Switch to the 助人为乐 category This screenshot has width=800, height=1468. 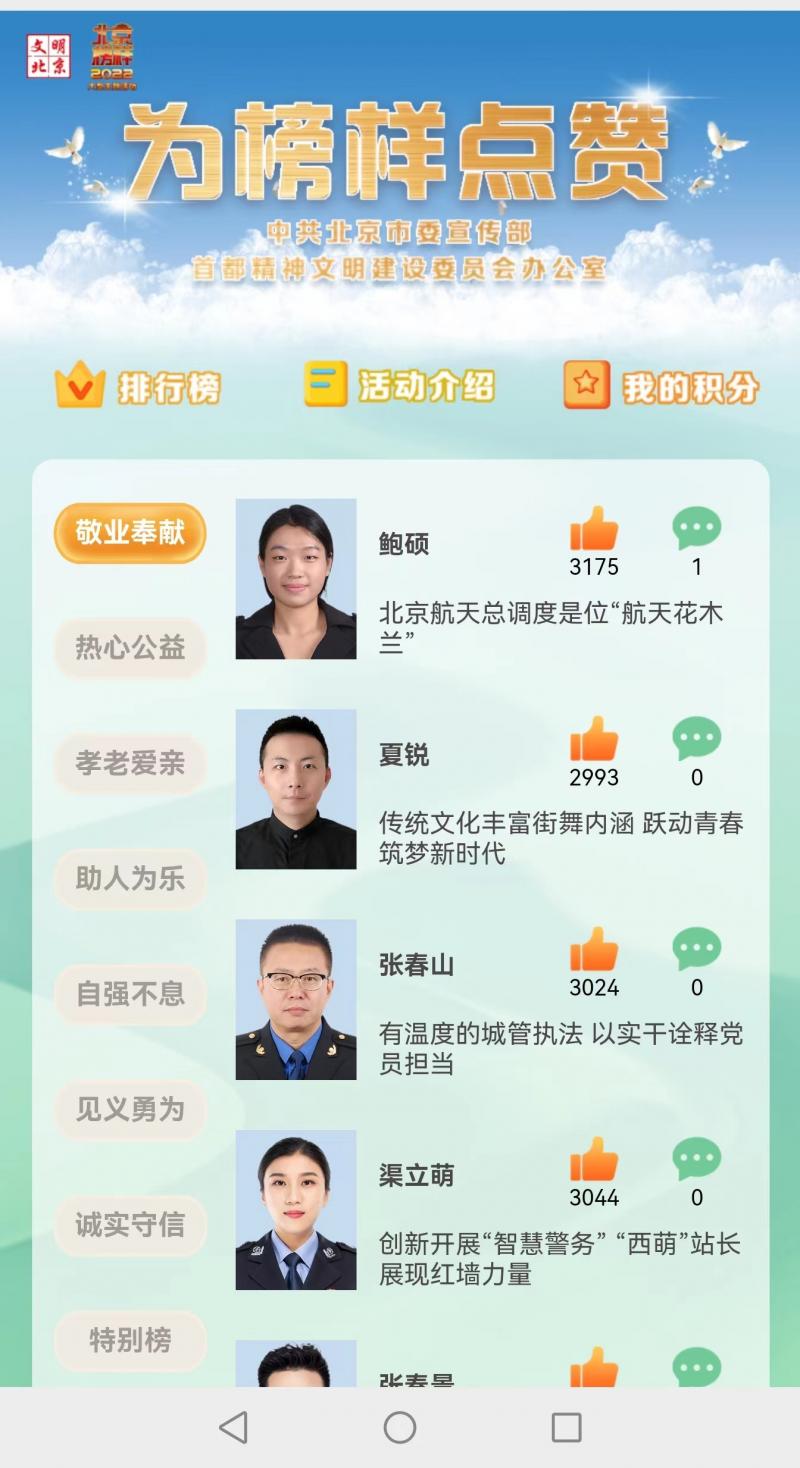pyautogui.click(x=130, y=879)
